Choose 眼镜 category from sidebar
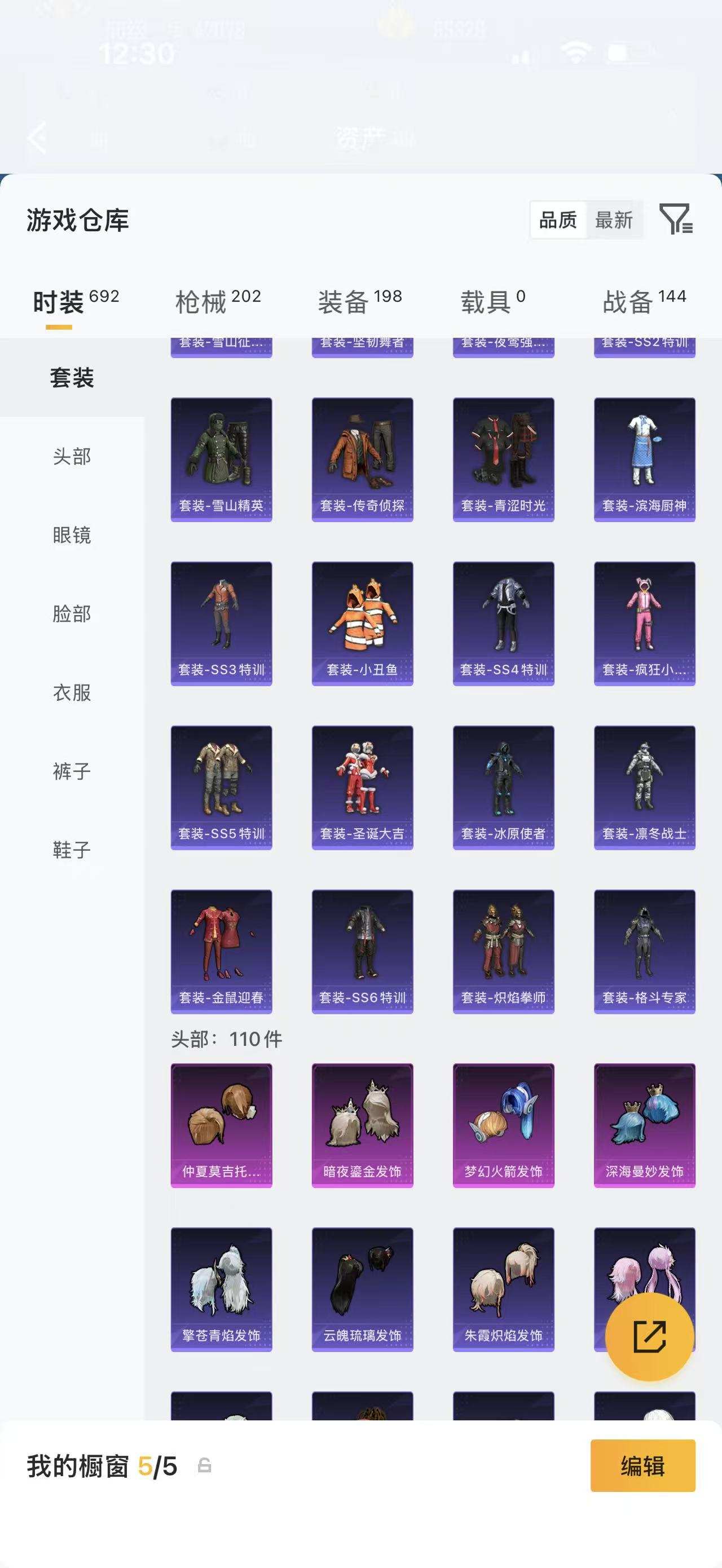The height and width of the screenshot is (1568, 722). pyautogui.click(x=71, y=536)
